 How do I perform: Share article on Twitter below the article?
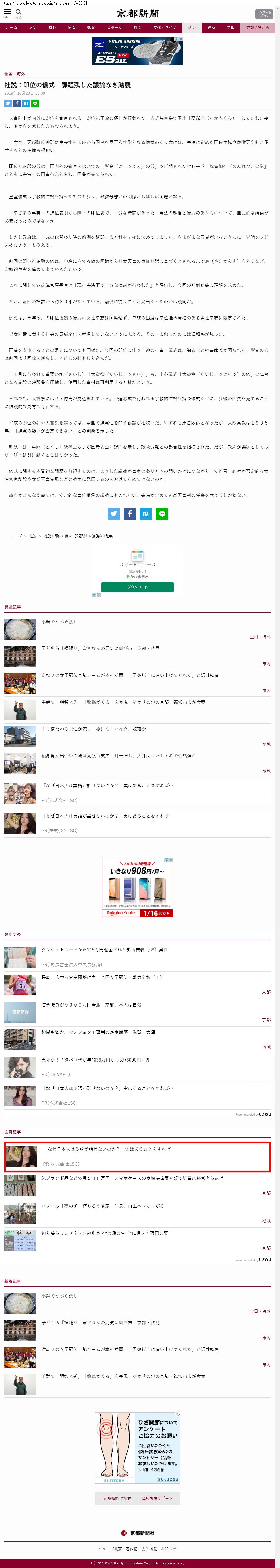114,514
